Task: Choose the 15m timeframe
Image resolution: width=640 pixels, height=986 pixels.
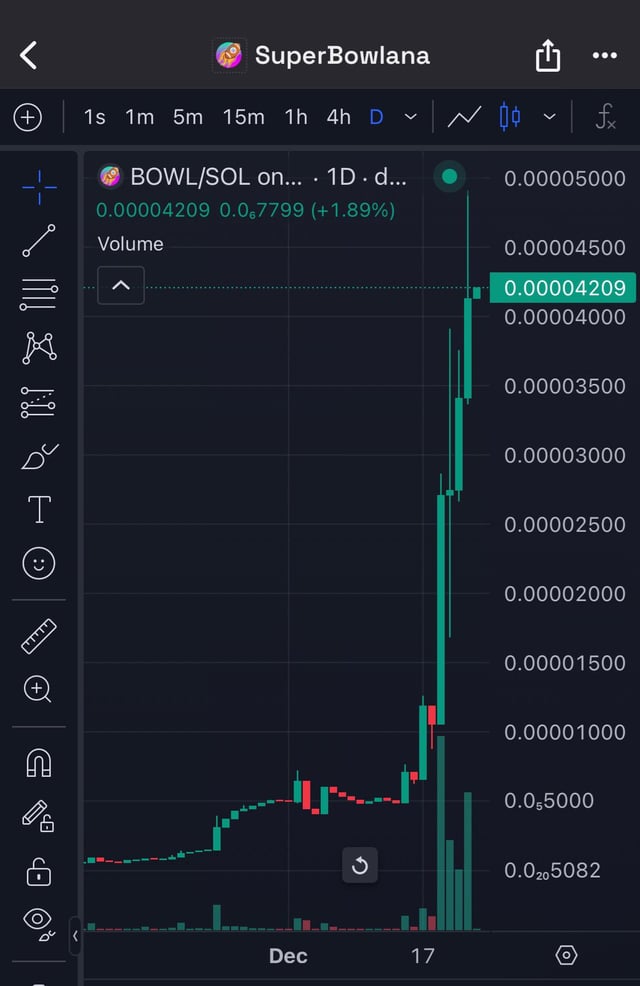Action: tap(243, 117)
